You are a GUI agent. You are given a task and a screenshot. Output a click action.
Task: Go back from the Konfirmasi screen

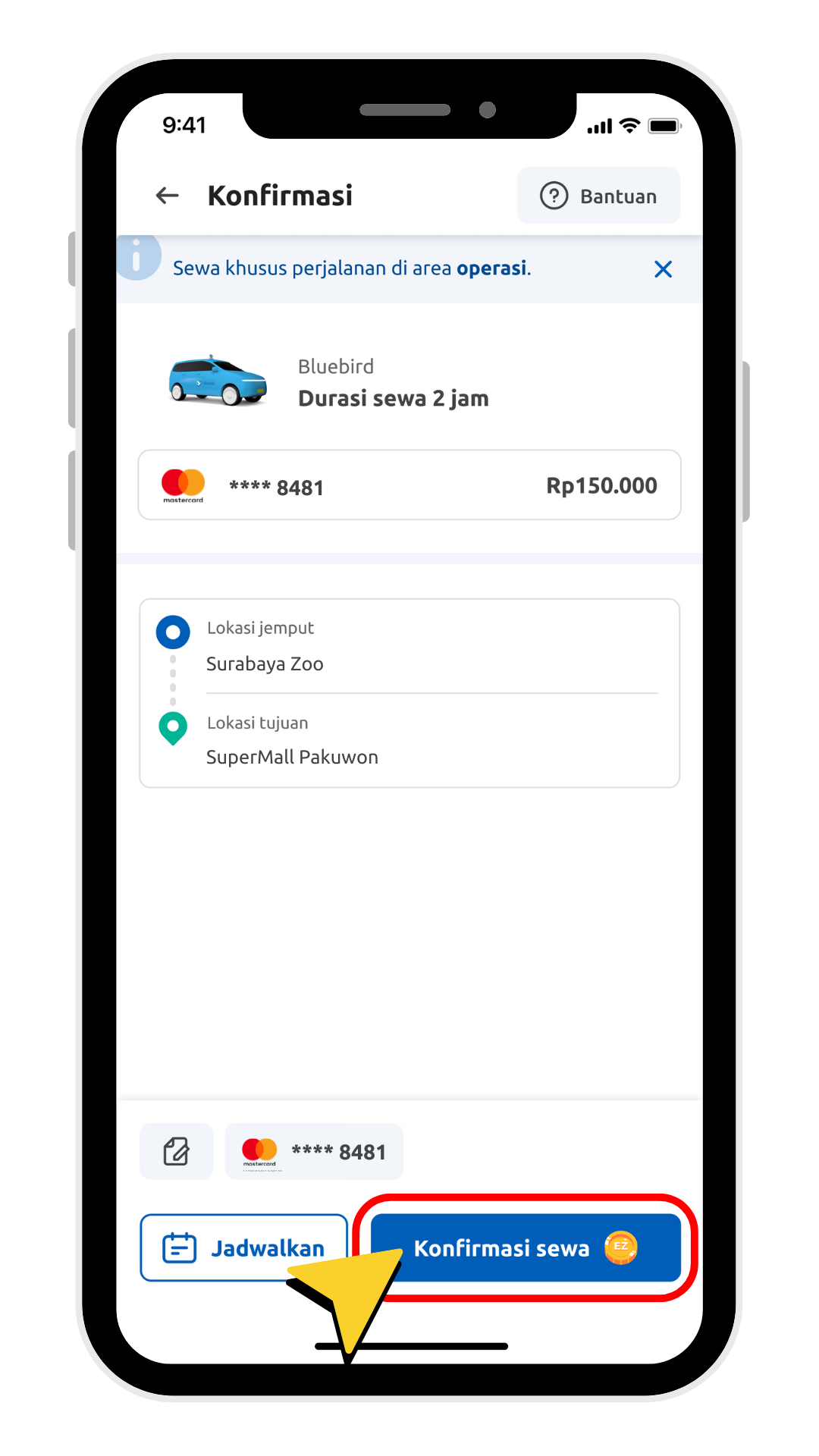167,196
